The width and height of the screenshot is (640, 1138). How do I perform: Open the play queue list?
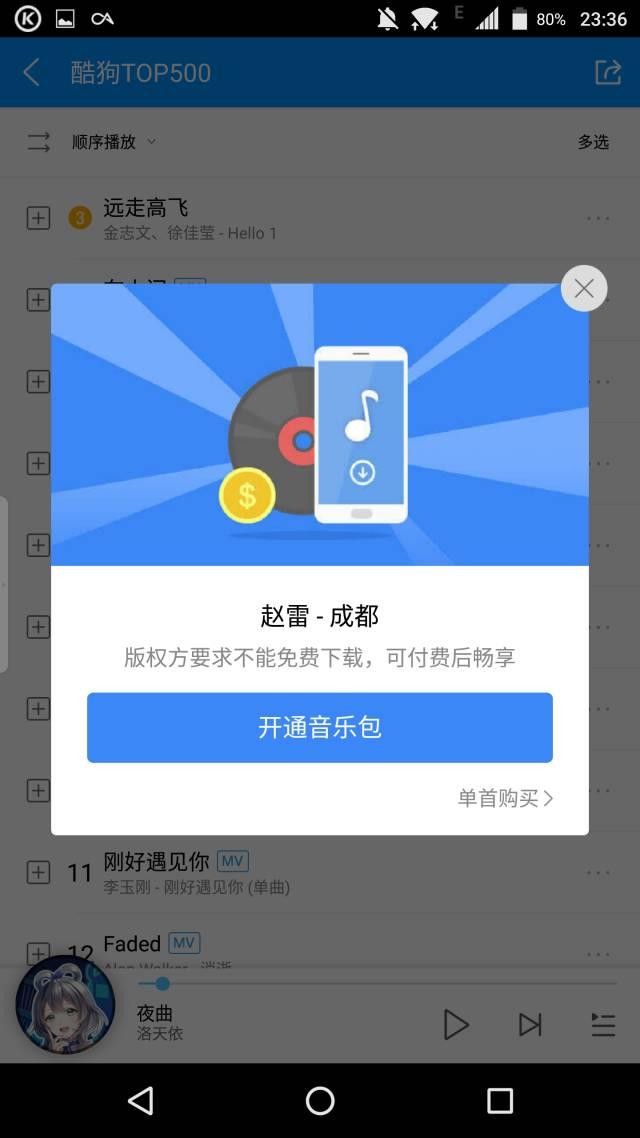click(603, 1025)
